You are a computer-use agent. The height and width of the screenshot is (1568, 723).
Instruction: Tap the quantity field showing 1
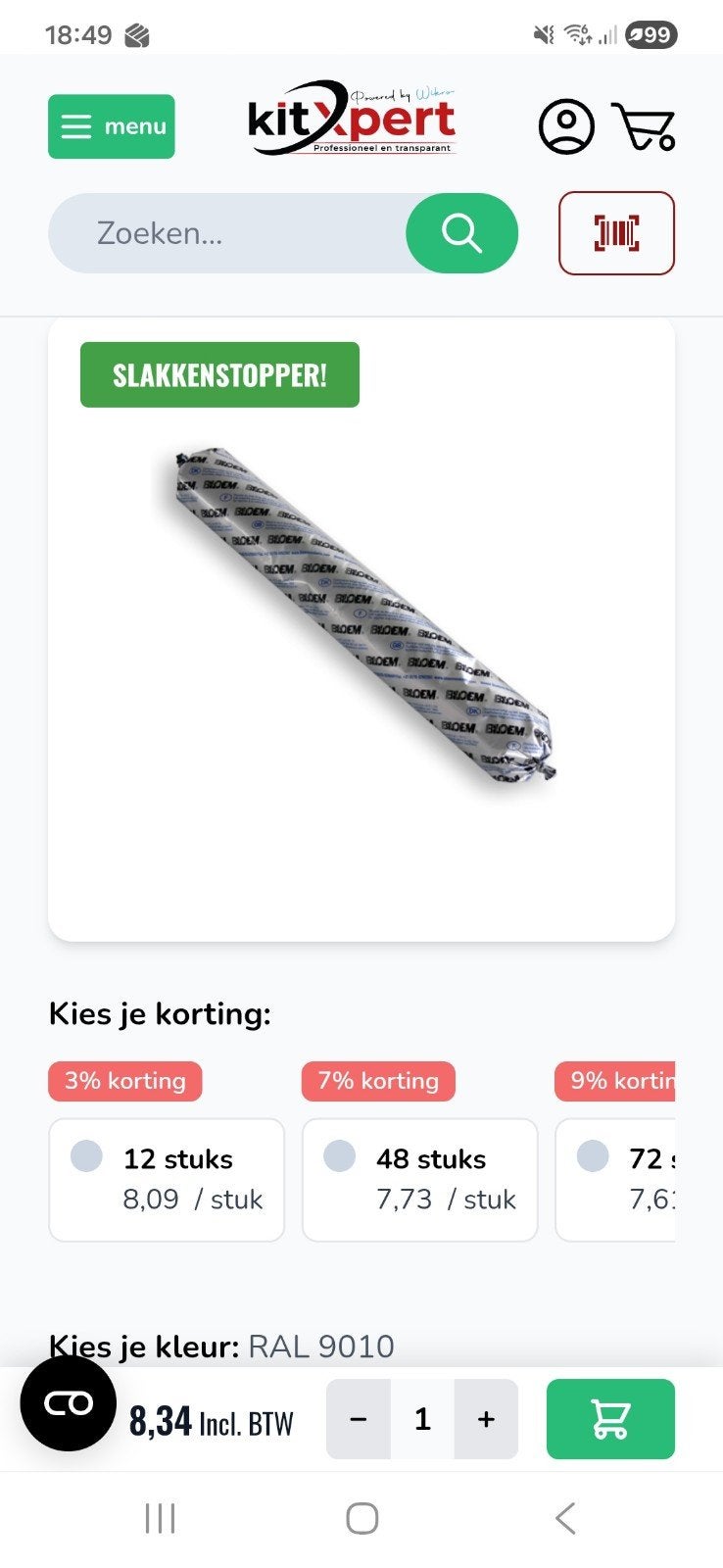click(x=422, y=1419)
